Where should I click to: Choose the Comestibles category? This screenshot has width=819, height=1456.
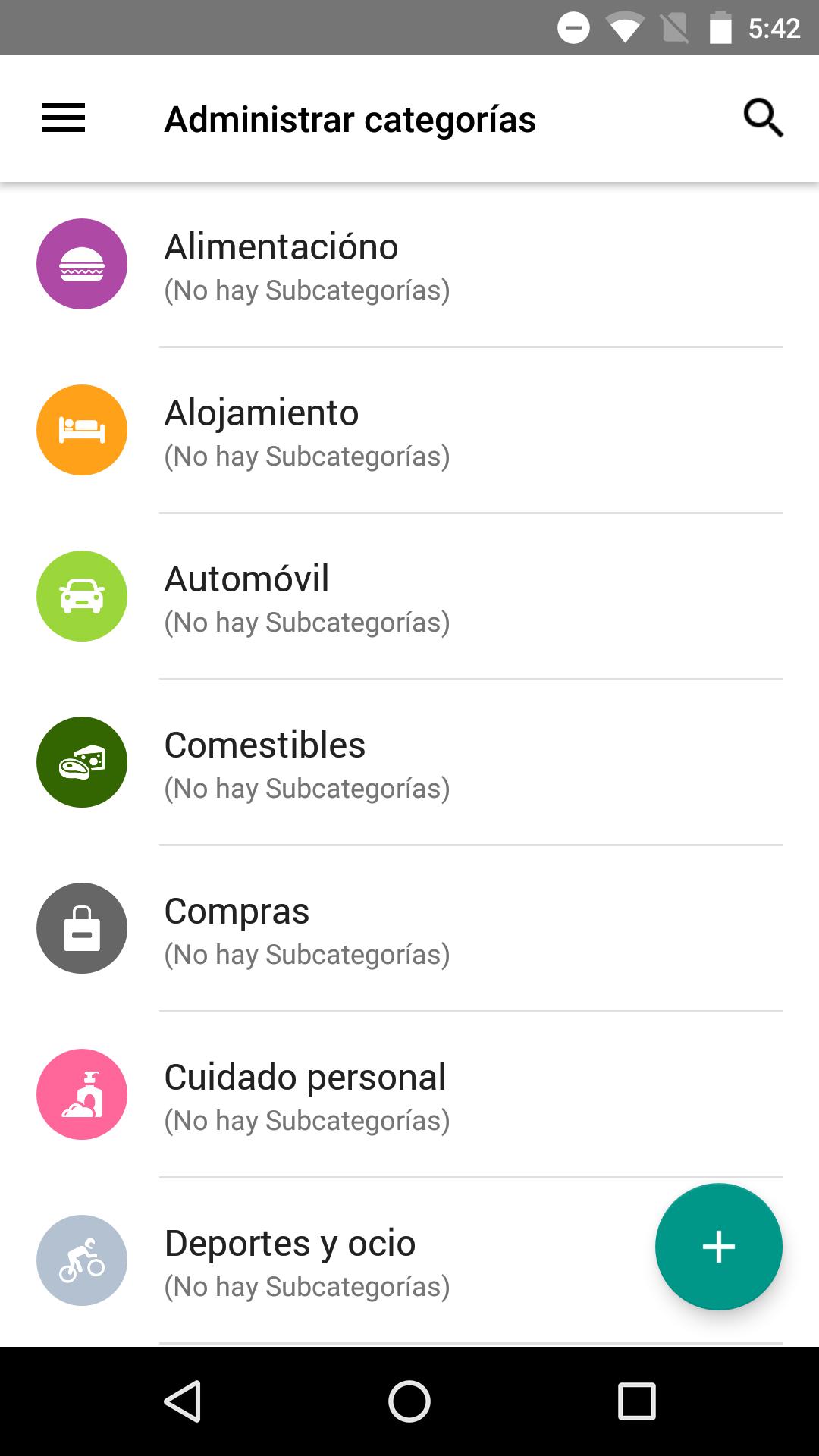tap(409, 762)
